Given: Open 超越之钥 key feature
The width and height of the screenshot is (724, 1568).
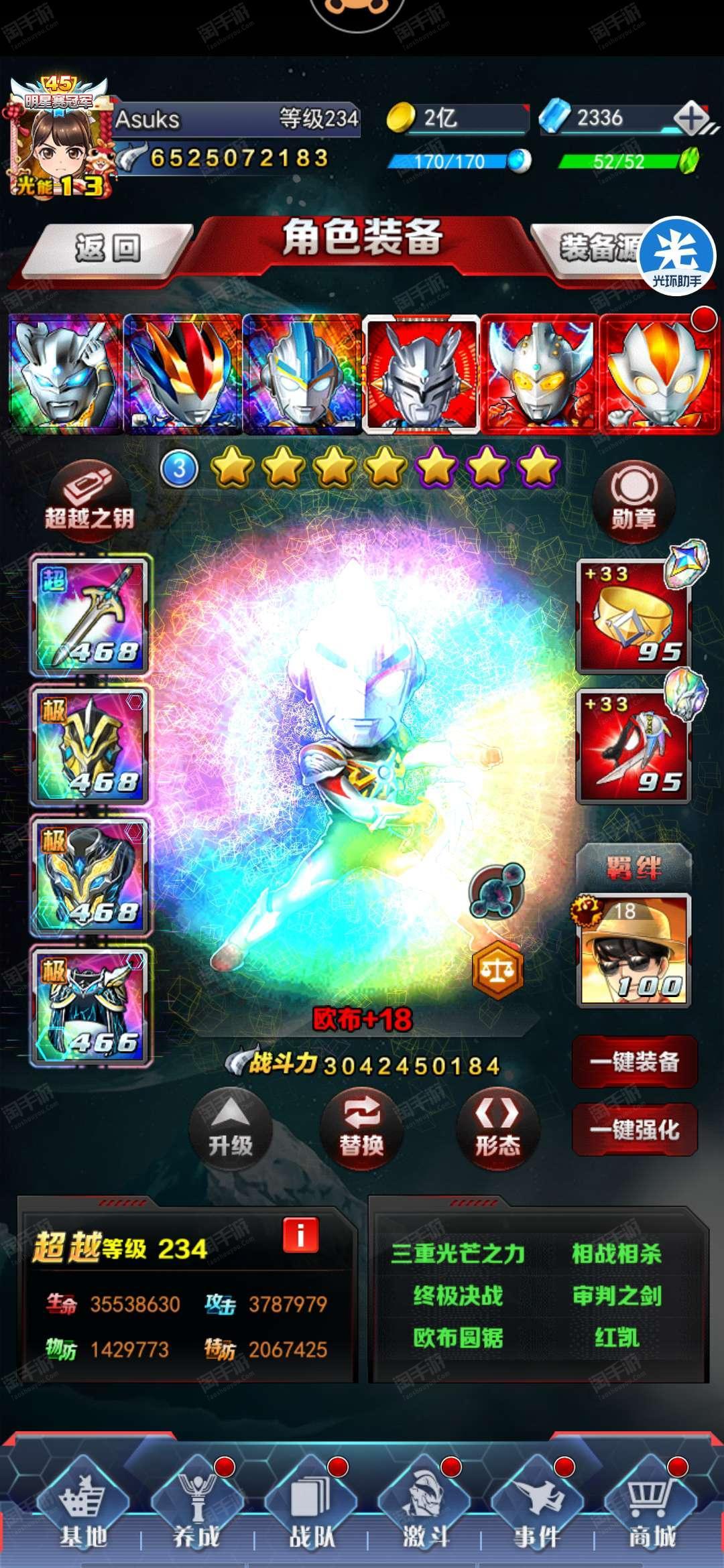Looking at the screenshot, I should (x=88, y=497).
